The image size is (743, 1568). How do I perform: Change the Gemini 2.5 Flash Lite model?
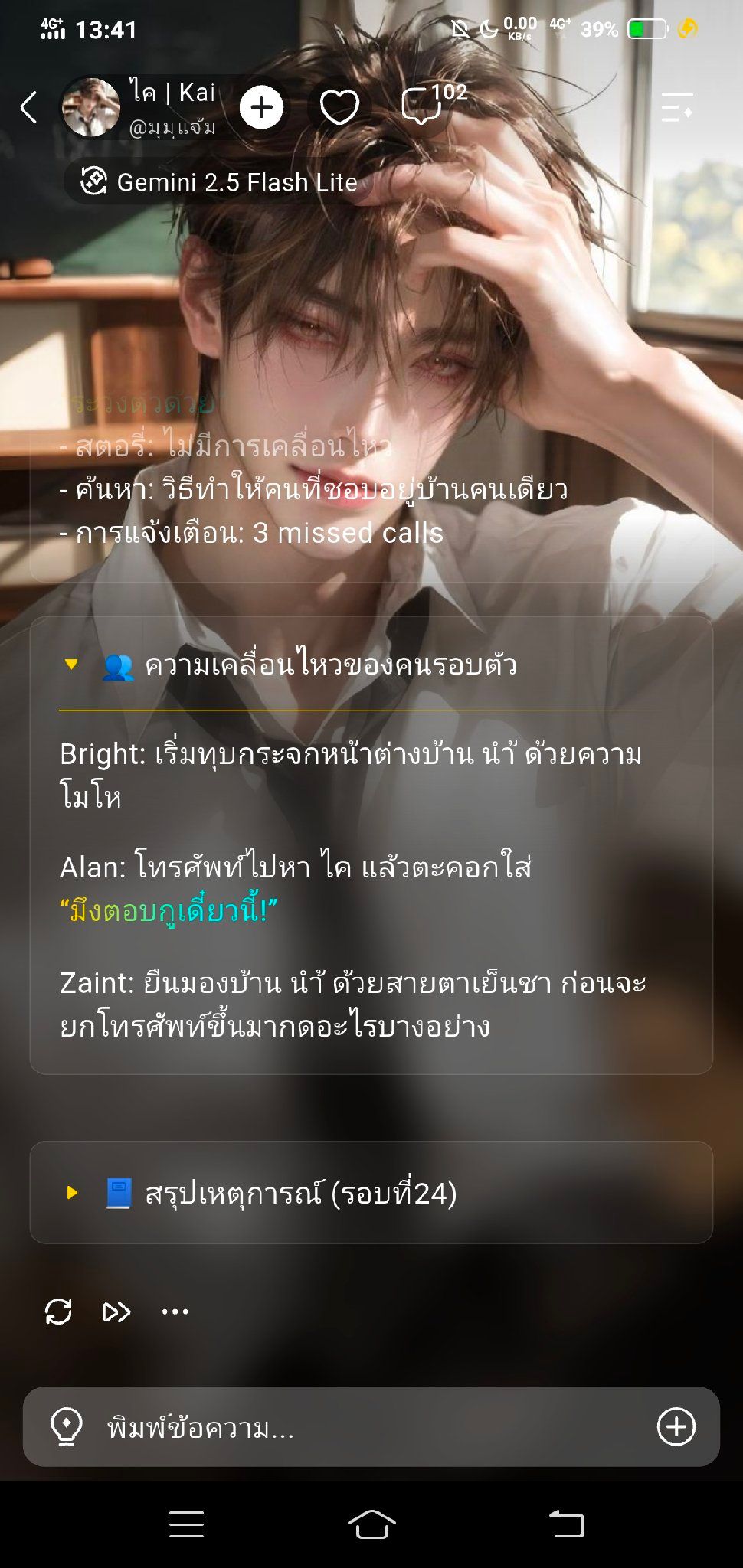pos(219,182)
